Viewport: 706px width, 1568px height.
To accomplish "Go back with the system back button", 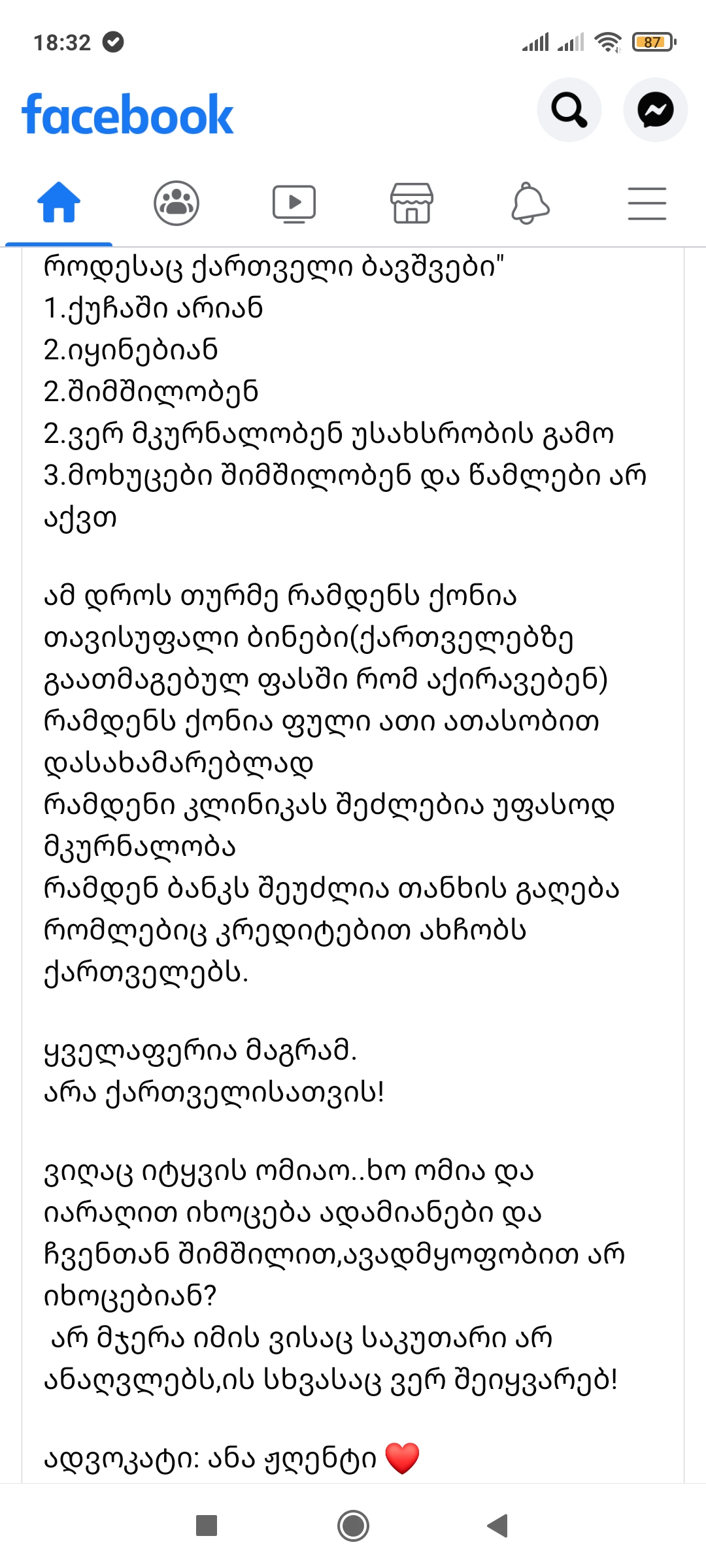I will 498,1526.
